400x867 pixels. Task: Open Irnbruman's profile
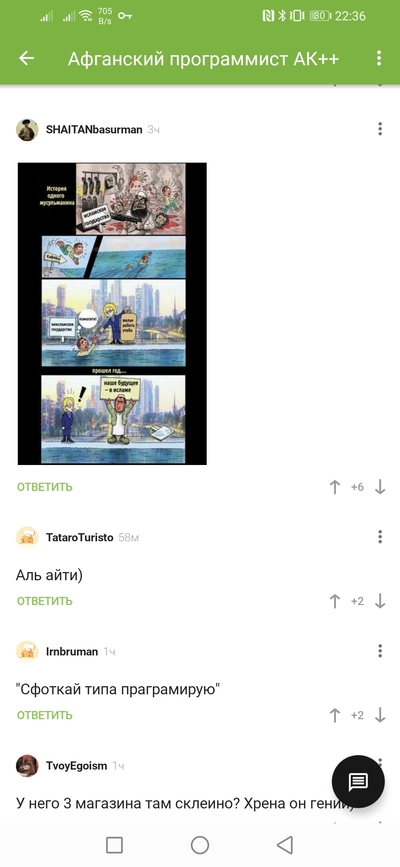[72, 651]
